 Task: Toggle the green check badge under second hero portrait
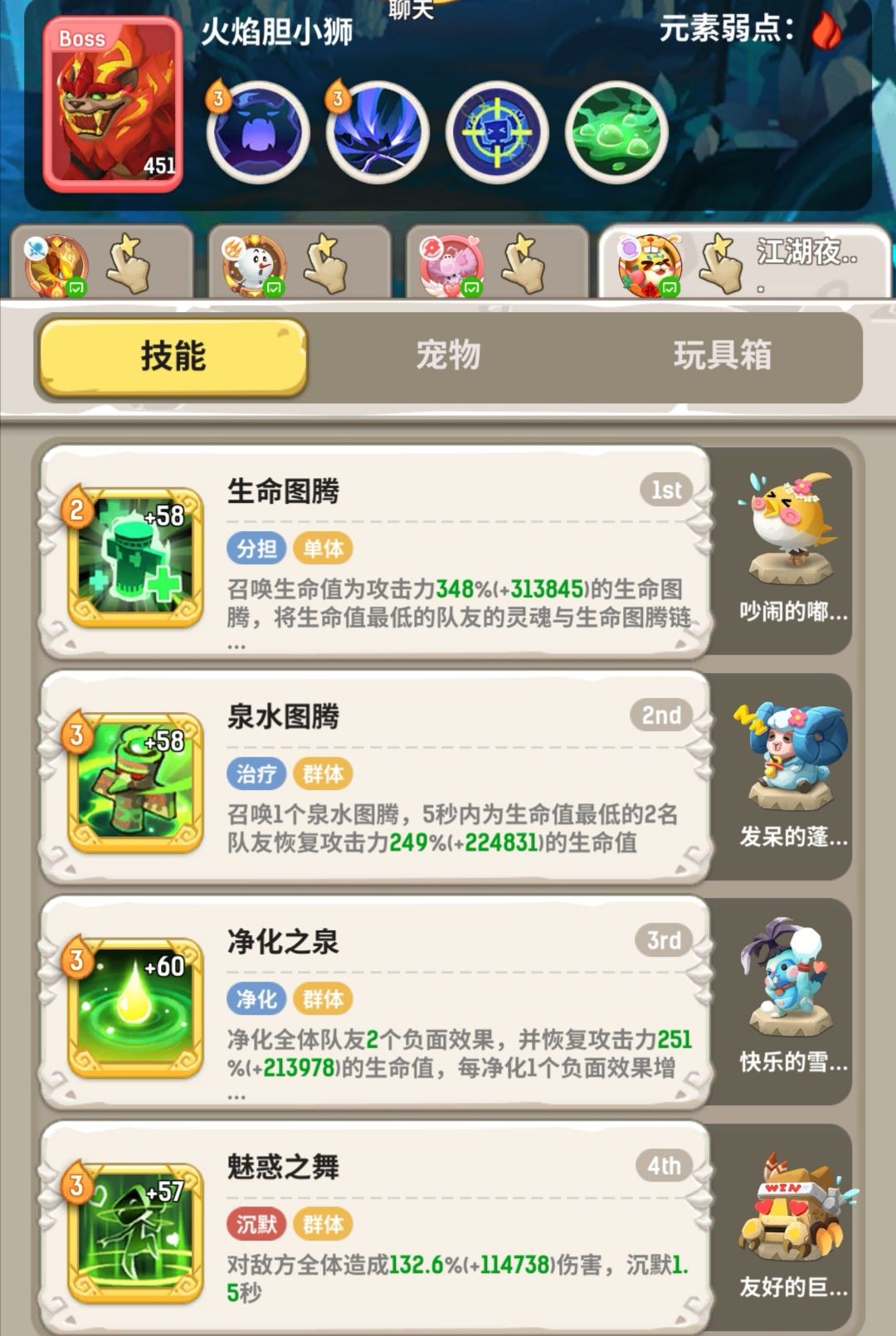pyautogui.click(x=275, y=286)
